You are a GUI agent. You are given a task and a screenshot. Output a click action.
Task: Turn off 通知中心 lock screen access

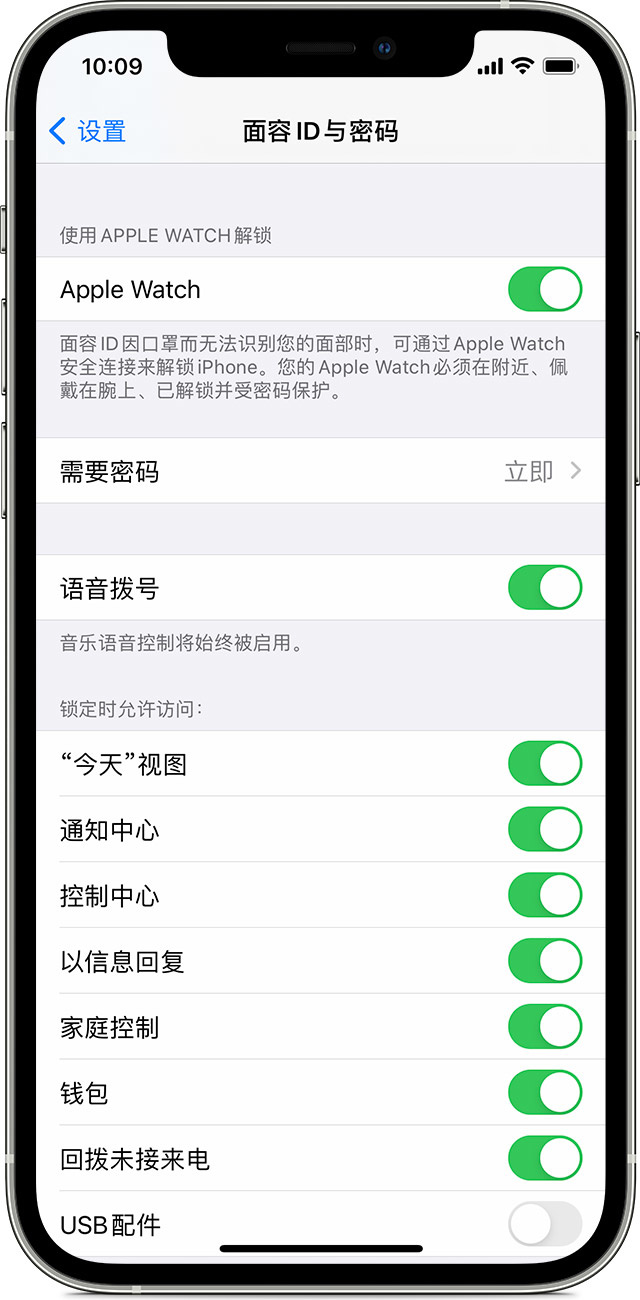(x=544, y=830)
